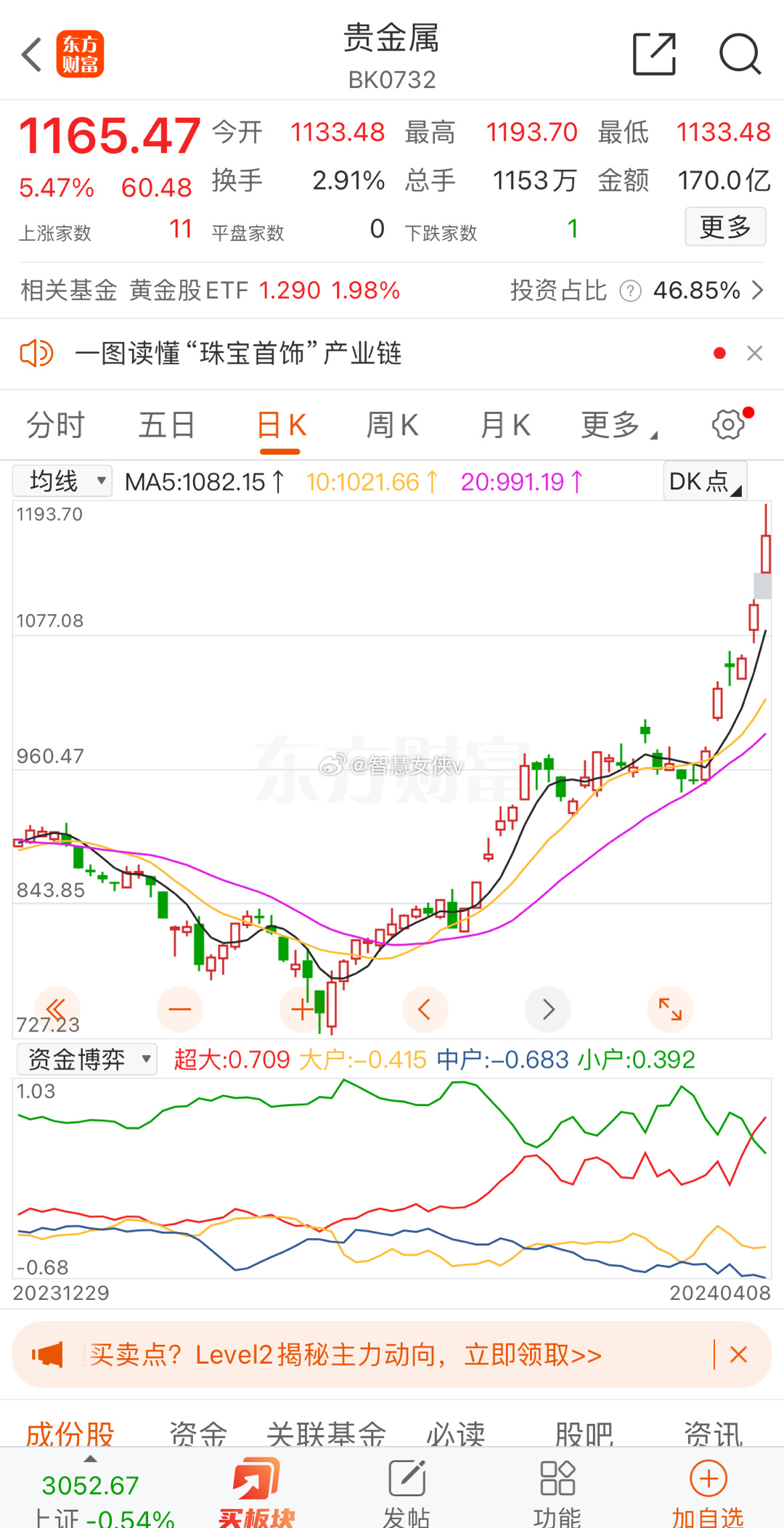Open the 黄金股ETF related fund row
The image size is (784, 1528).
pos(392,290)
